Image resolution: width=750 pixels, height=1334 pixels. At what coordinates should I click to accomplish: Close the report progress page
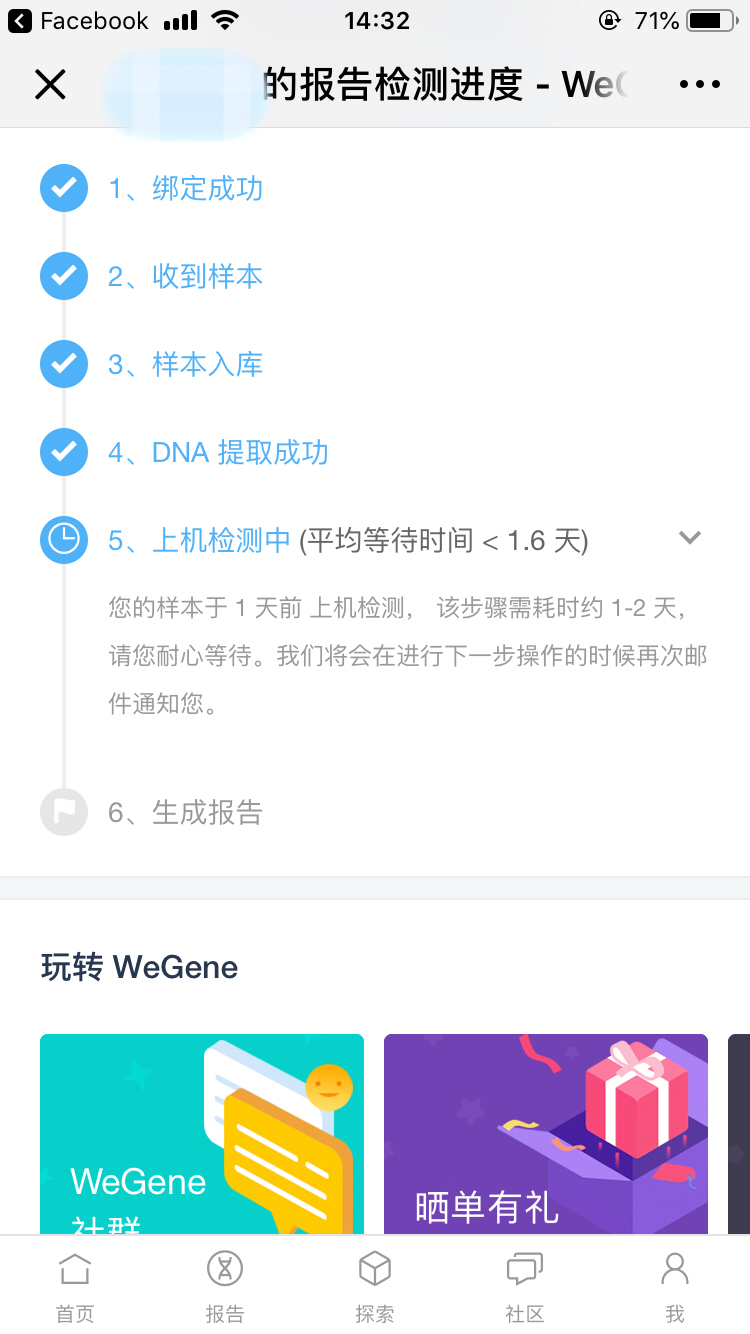coord(50,85)
